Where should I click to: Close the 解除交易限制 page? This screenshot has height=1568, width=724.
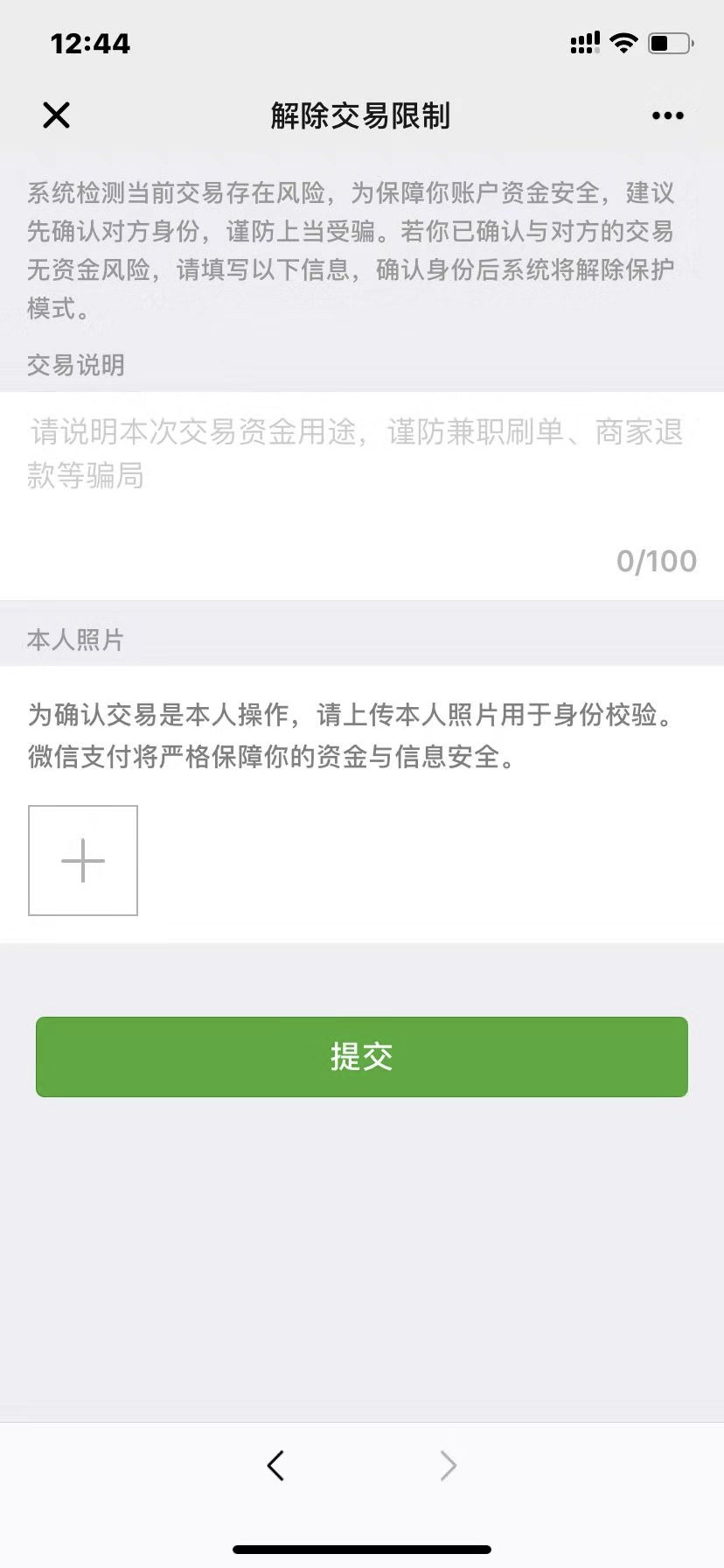56,115
